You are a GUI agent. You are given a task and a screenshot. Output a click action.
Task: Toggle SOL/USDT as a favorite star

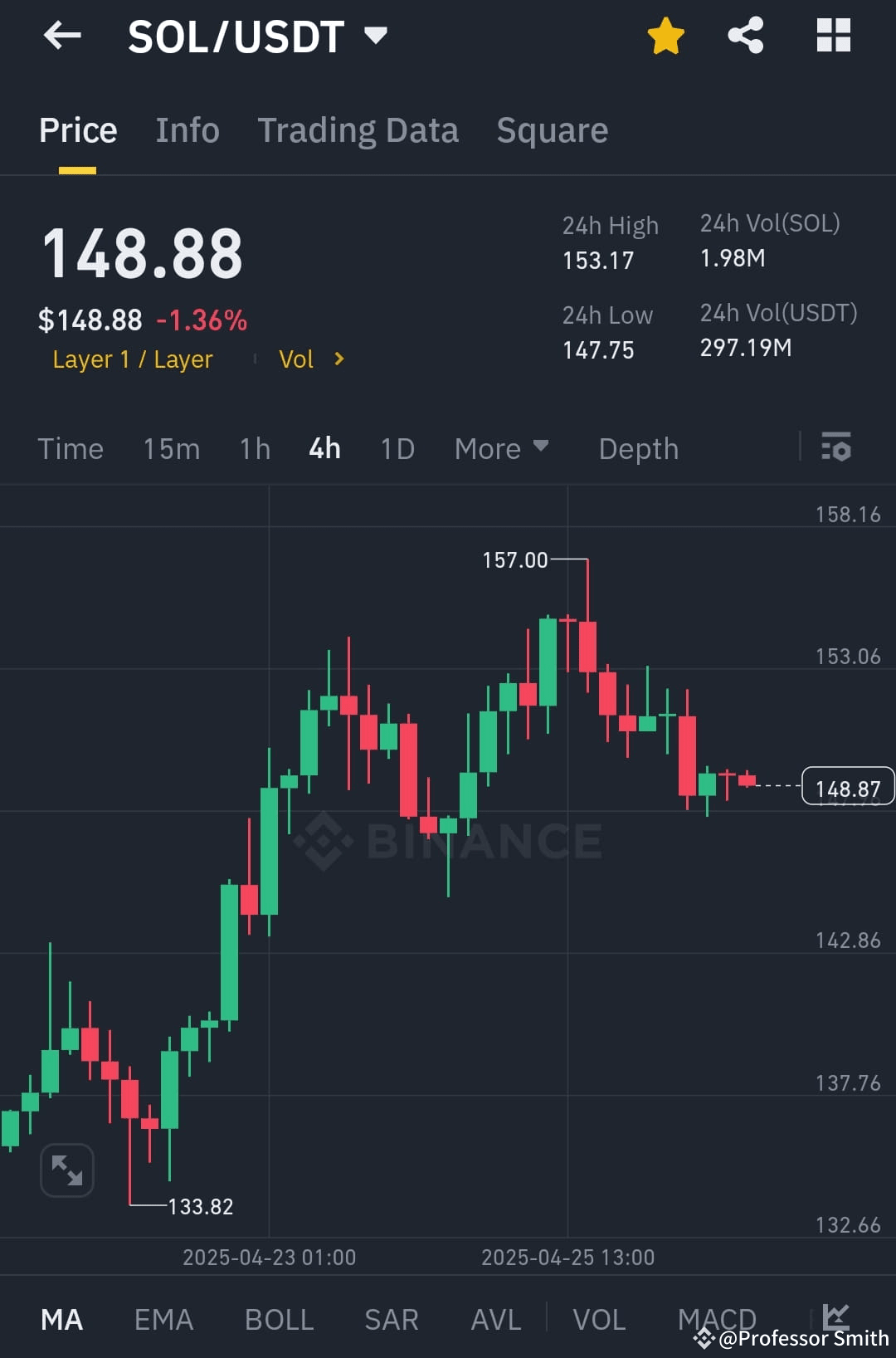coord(665,35)
